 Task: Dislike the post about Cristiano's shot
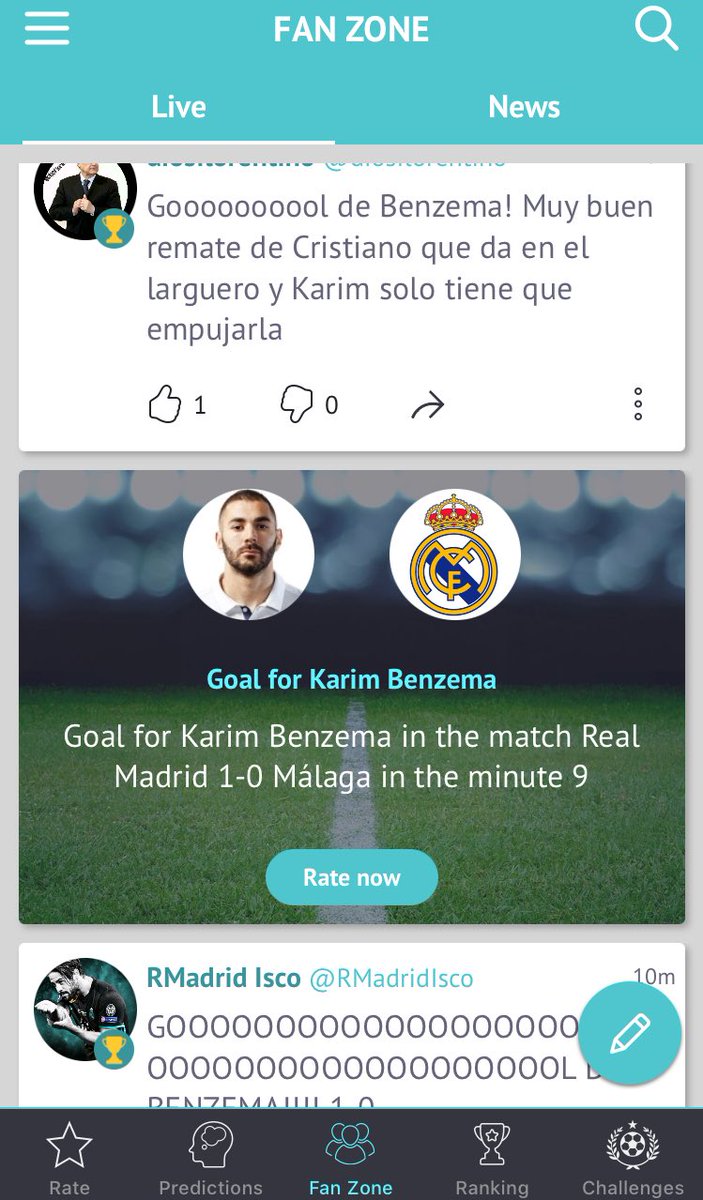click(297, 405)
